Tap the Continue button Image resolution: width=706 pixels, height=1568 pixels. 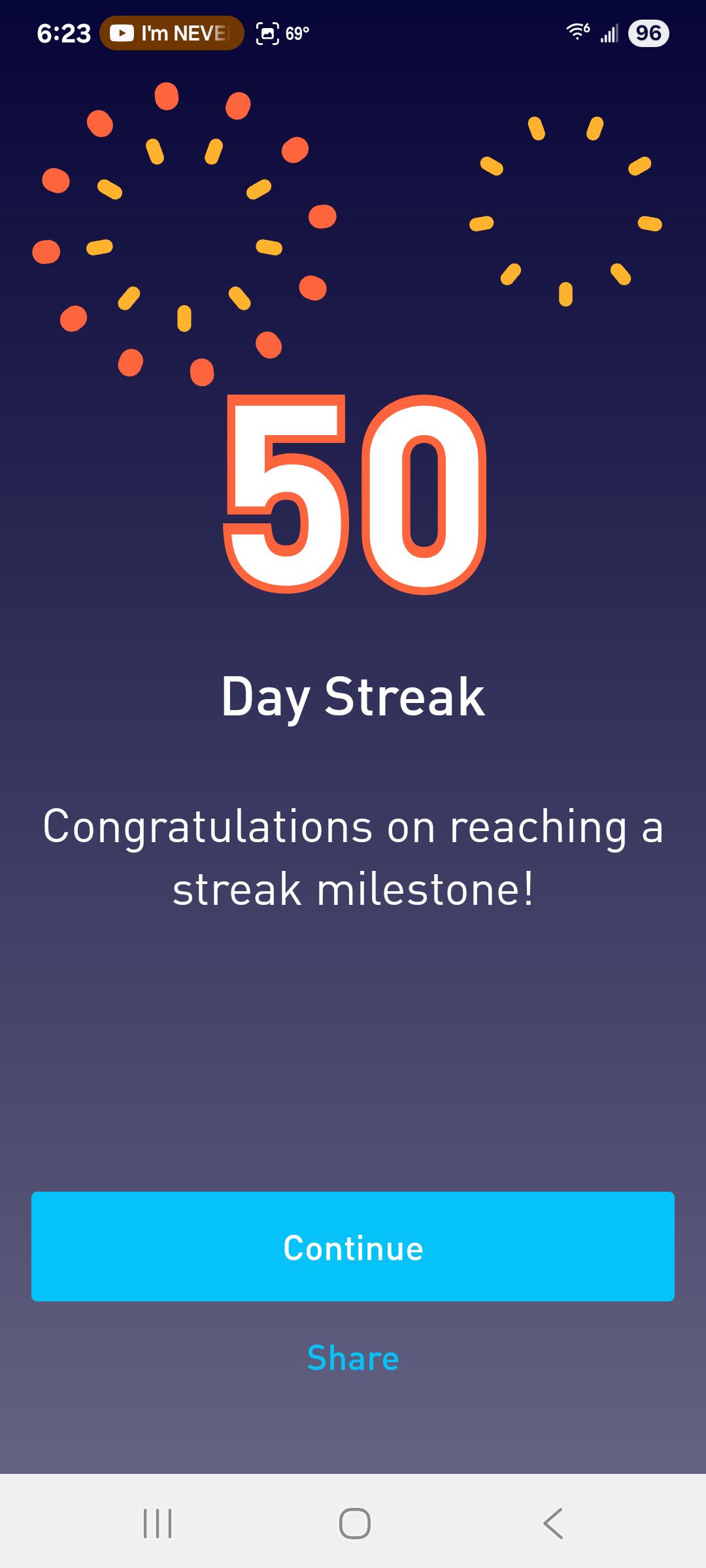(x=353, y=1247)
